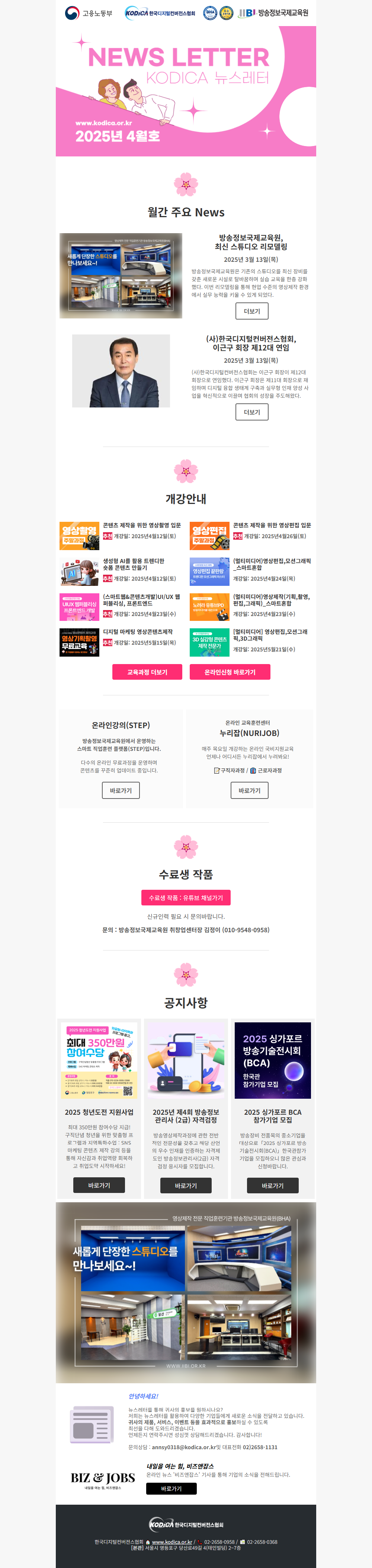Open 바로가기 under 온라인강의(STEP)

(x=121, y=791)
